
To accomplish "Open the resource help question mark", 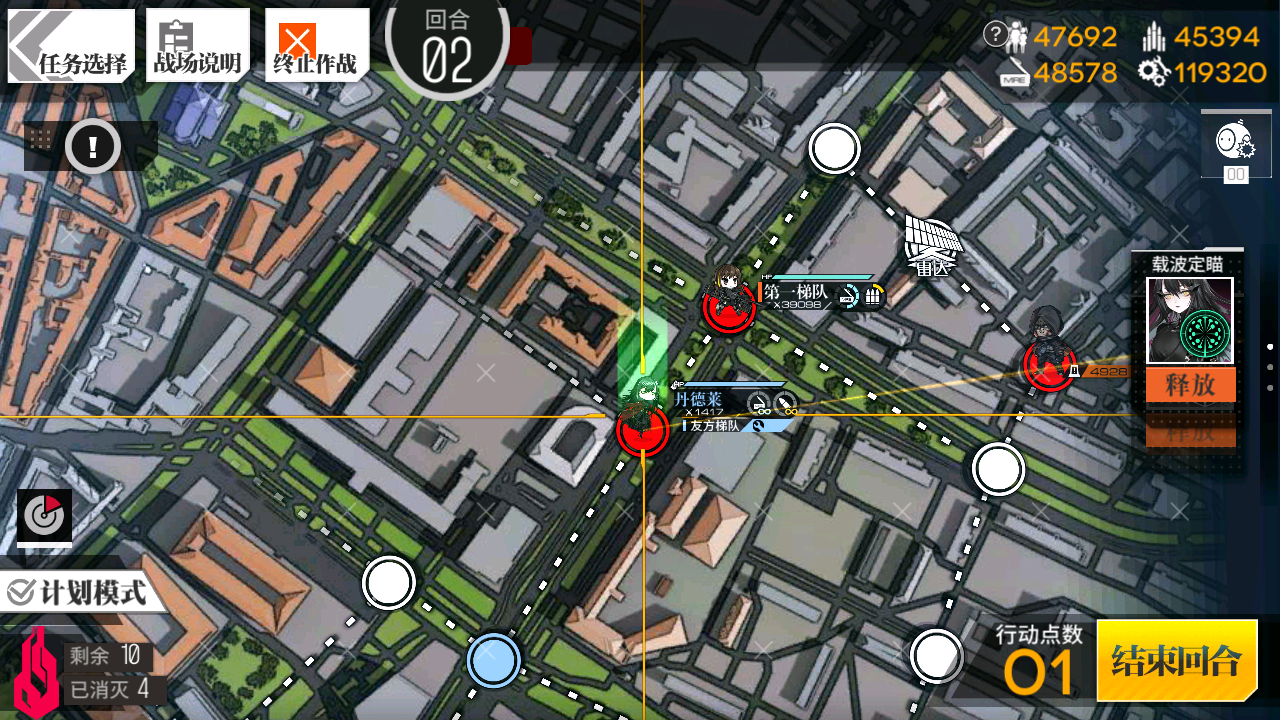I will tap(994, 35).
